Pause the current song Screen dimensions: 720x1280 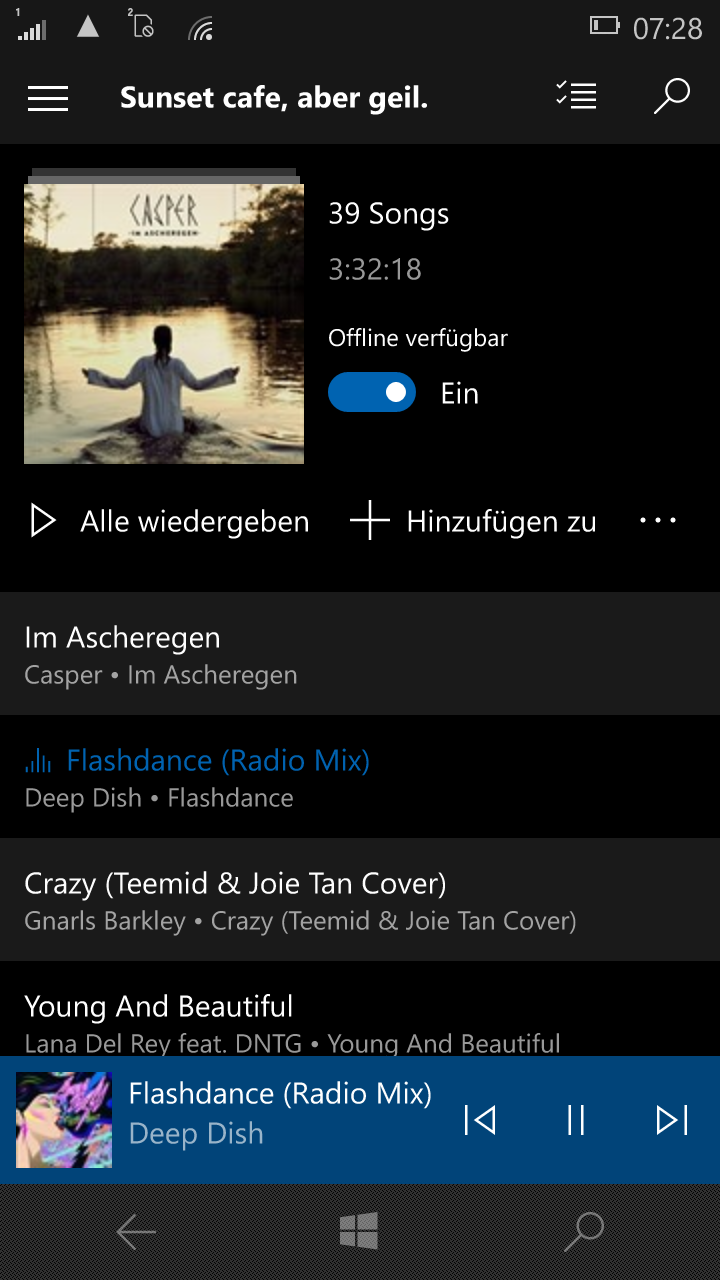pos(576,1120)
